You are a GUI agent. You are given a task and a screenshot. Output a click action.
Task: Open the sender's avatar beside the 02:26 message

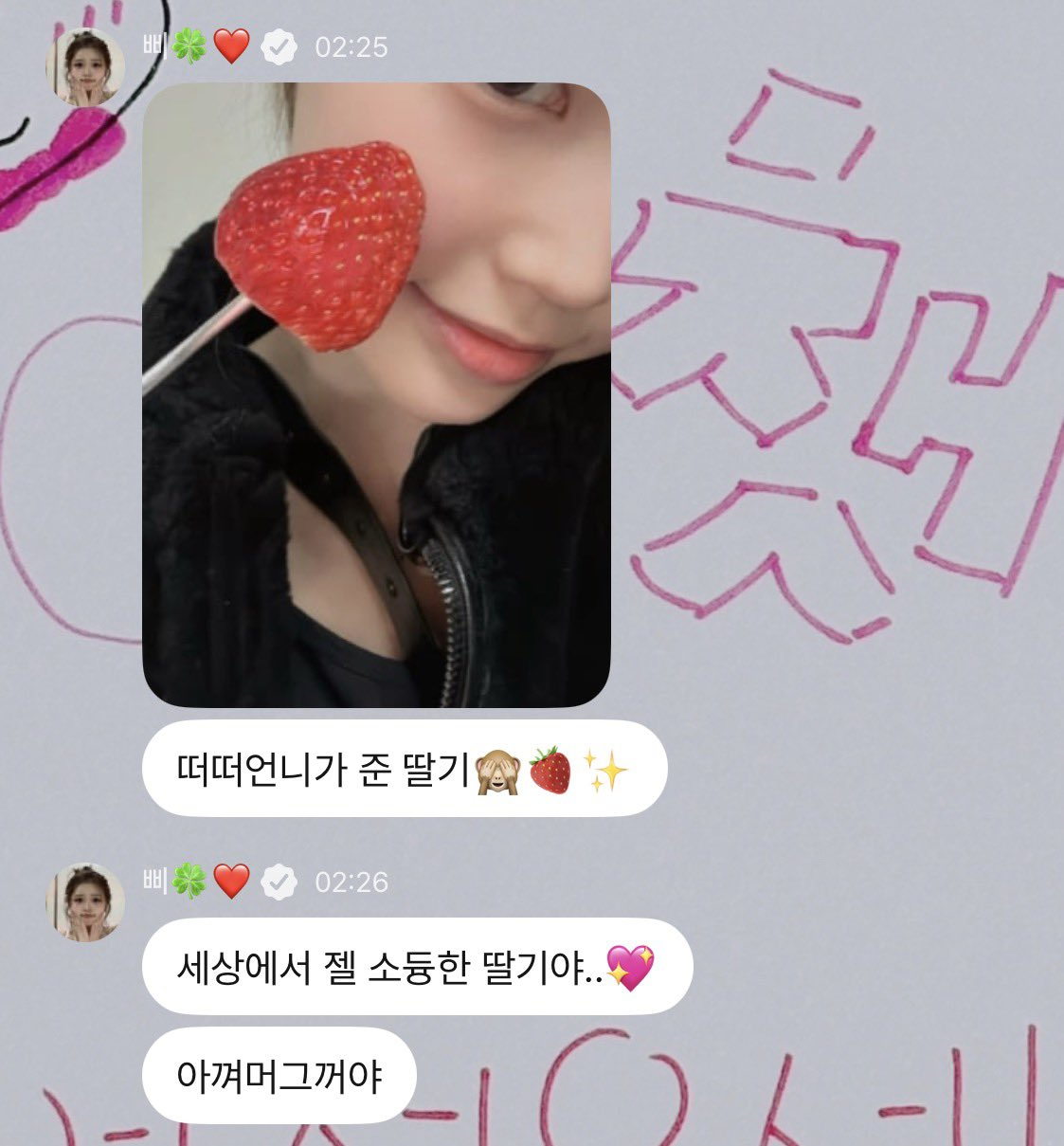[85, 902]
